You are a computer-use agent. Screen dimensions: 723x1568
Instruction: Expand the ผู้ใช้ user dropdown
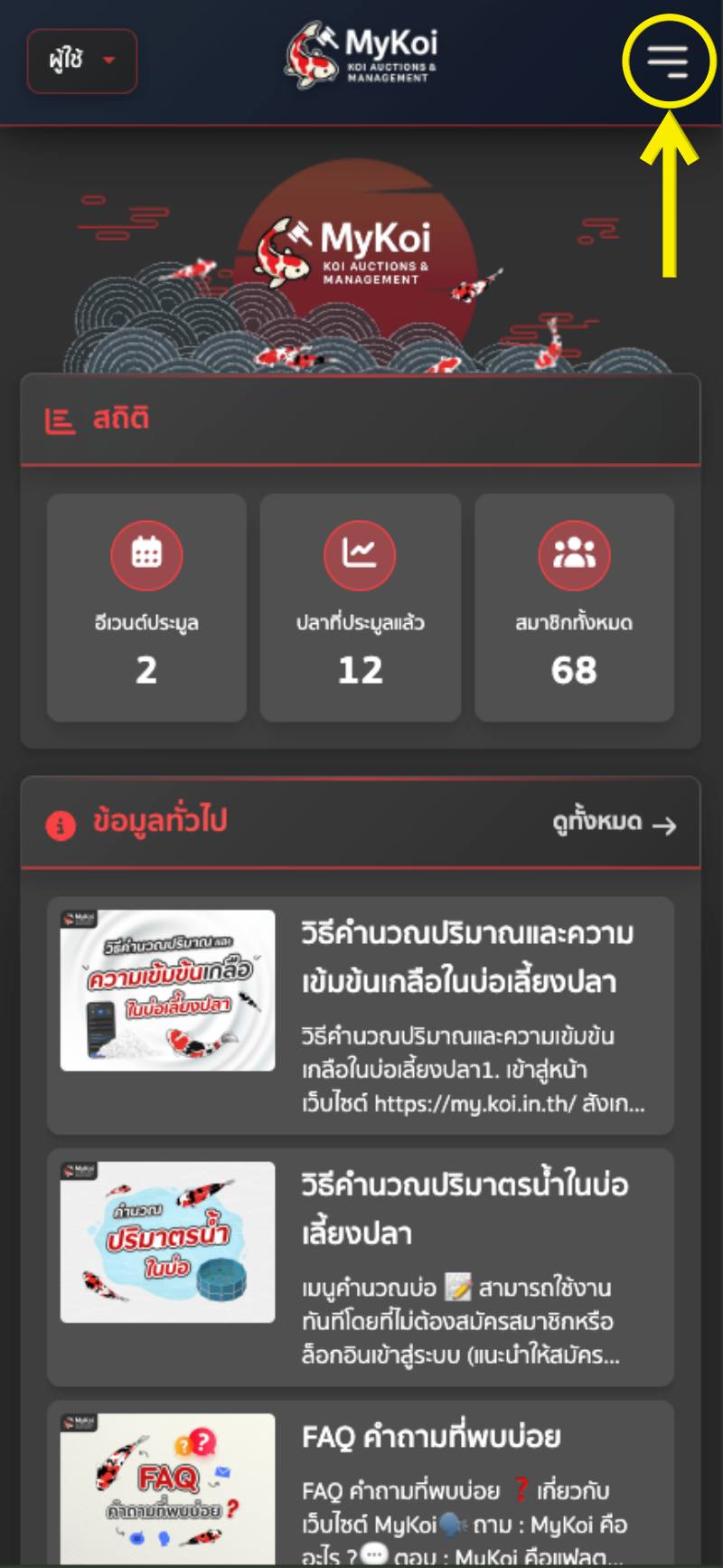point(82,61)
